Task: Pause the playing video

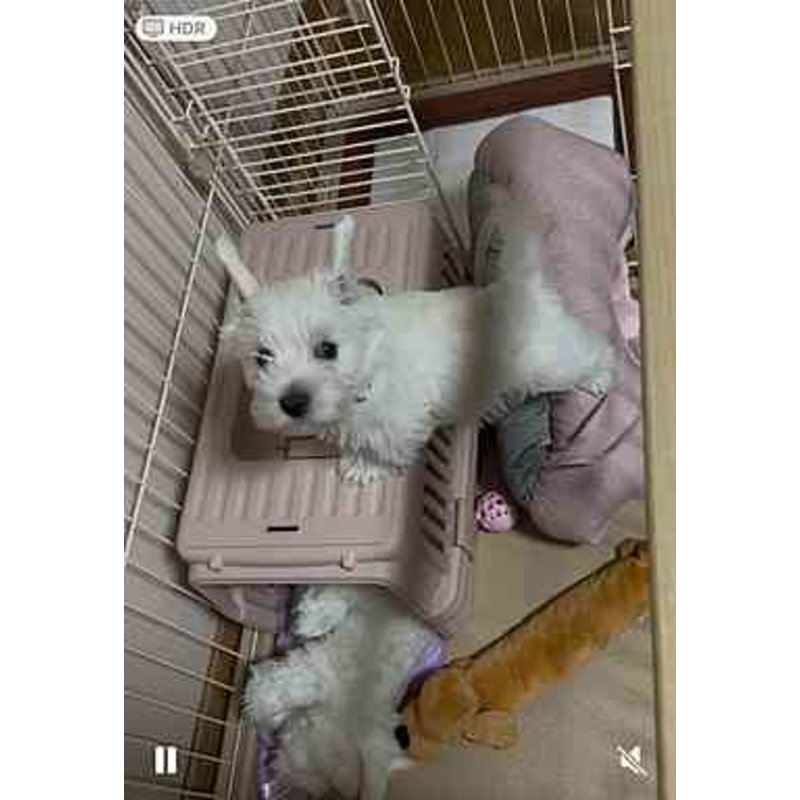Action: pyautogui.click(x=165, y=761)
